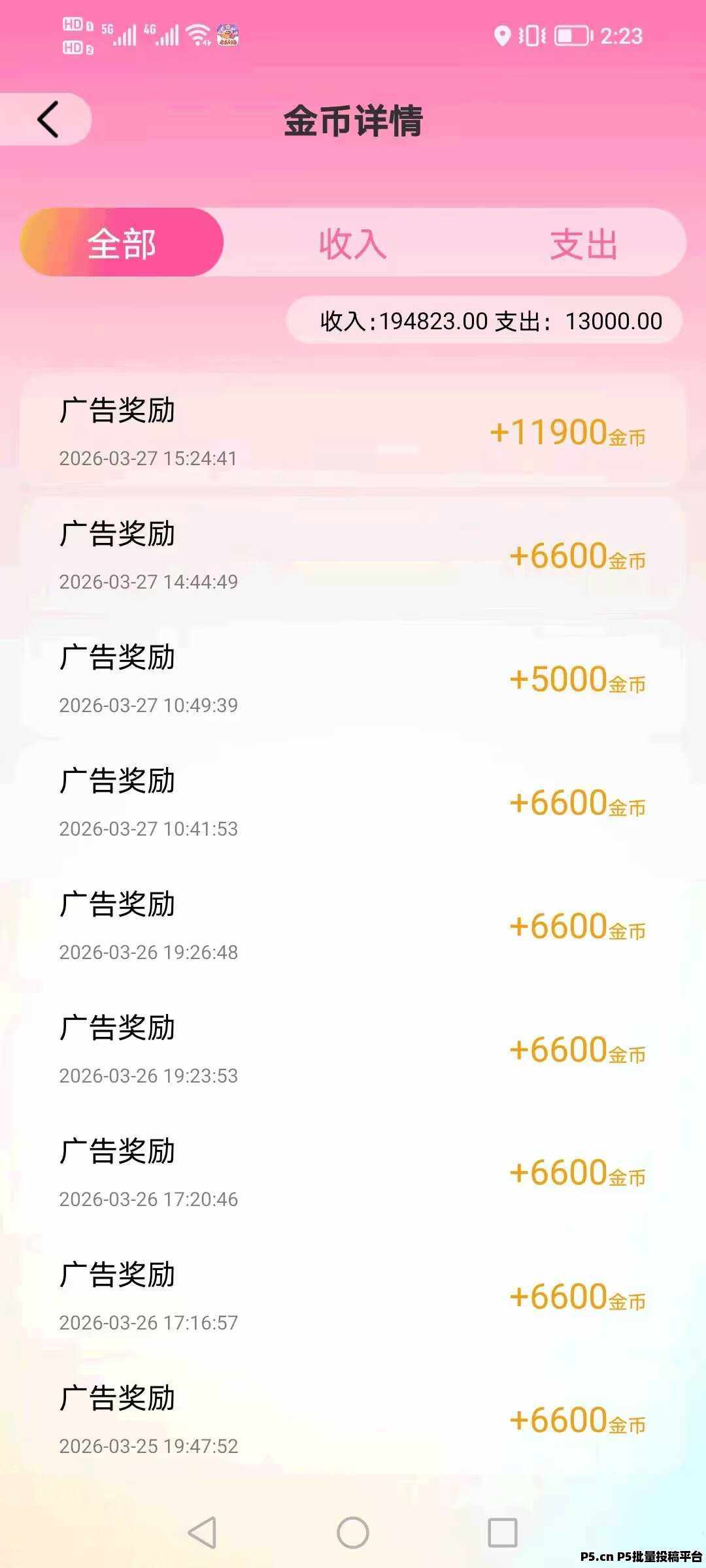
Task: Go back from the 金币详情 page
Action: (x=48, y=120)
